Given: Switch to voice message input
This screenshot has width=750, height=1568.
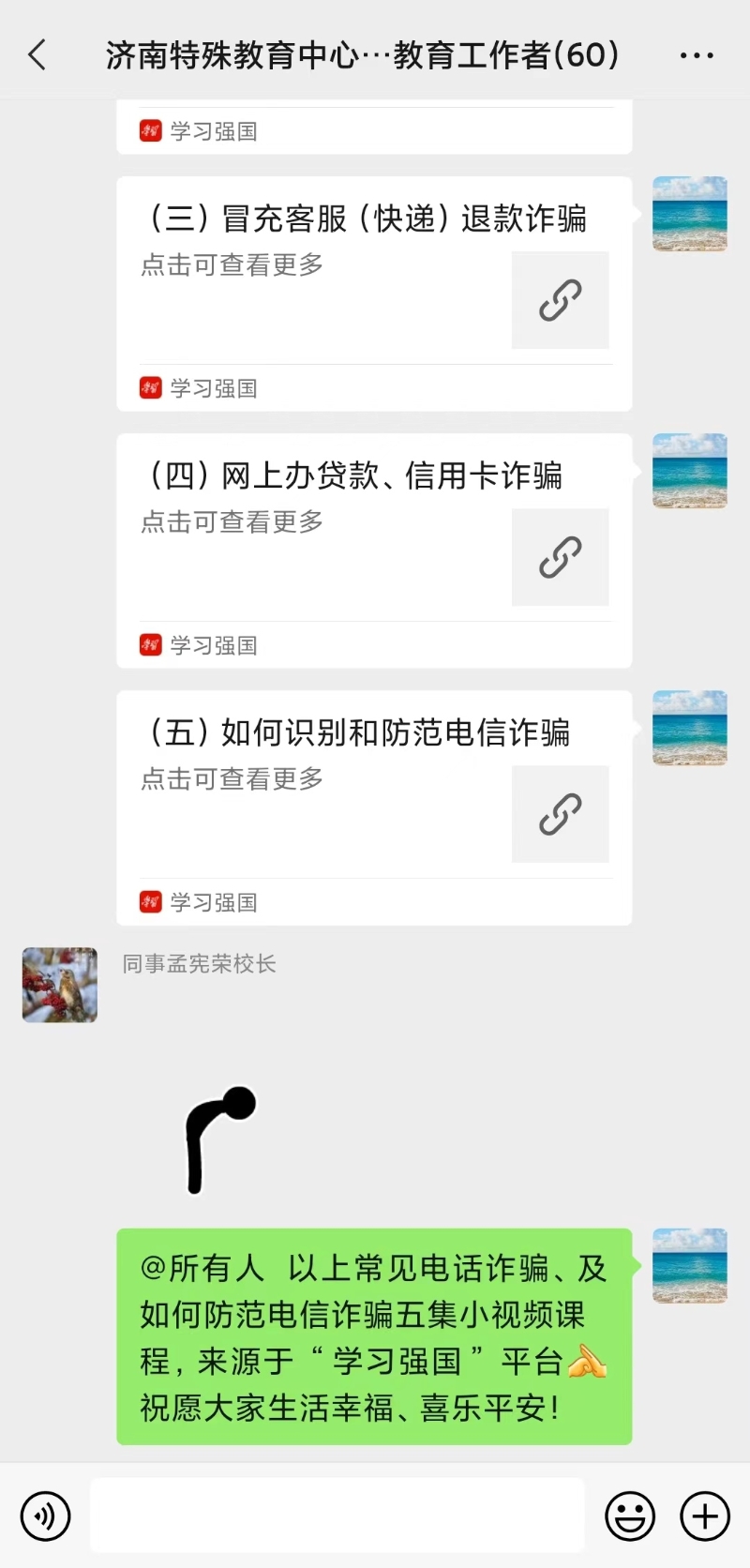Looking at the screenshot, I should (45, 1515).
